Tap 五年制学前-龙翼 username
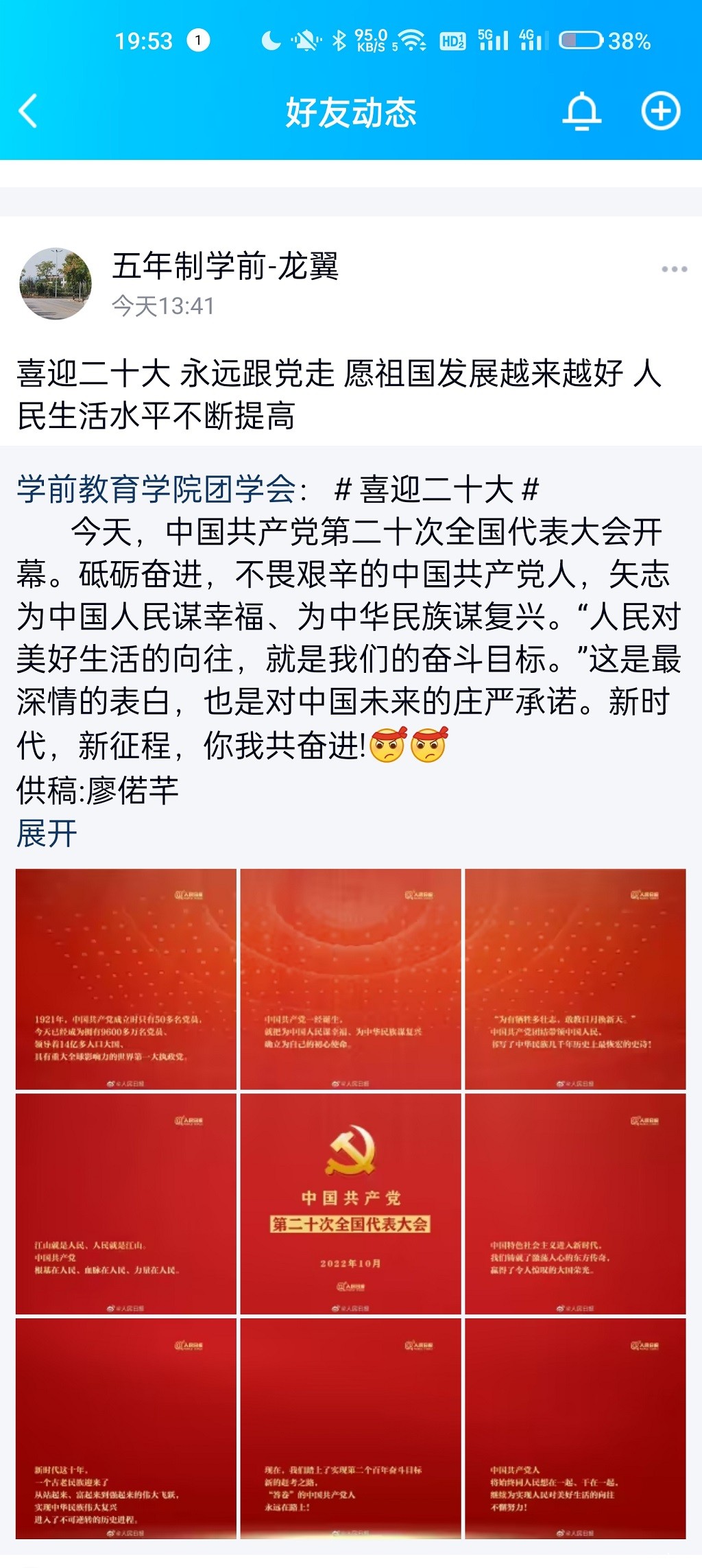The image size is (702, 1568). [x=225, y=266]
